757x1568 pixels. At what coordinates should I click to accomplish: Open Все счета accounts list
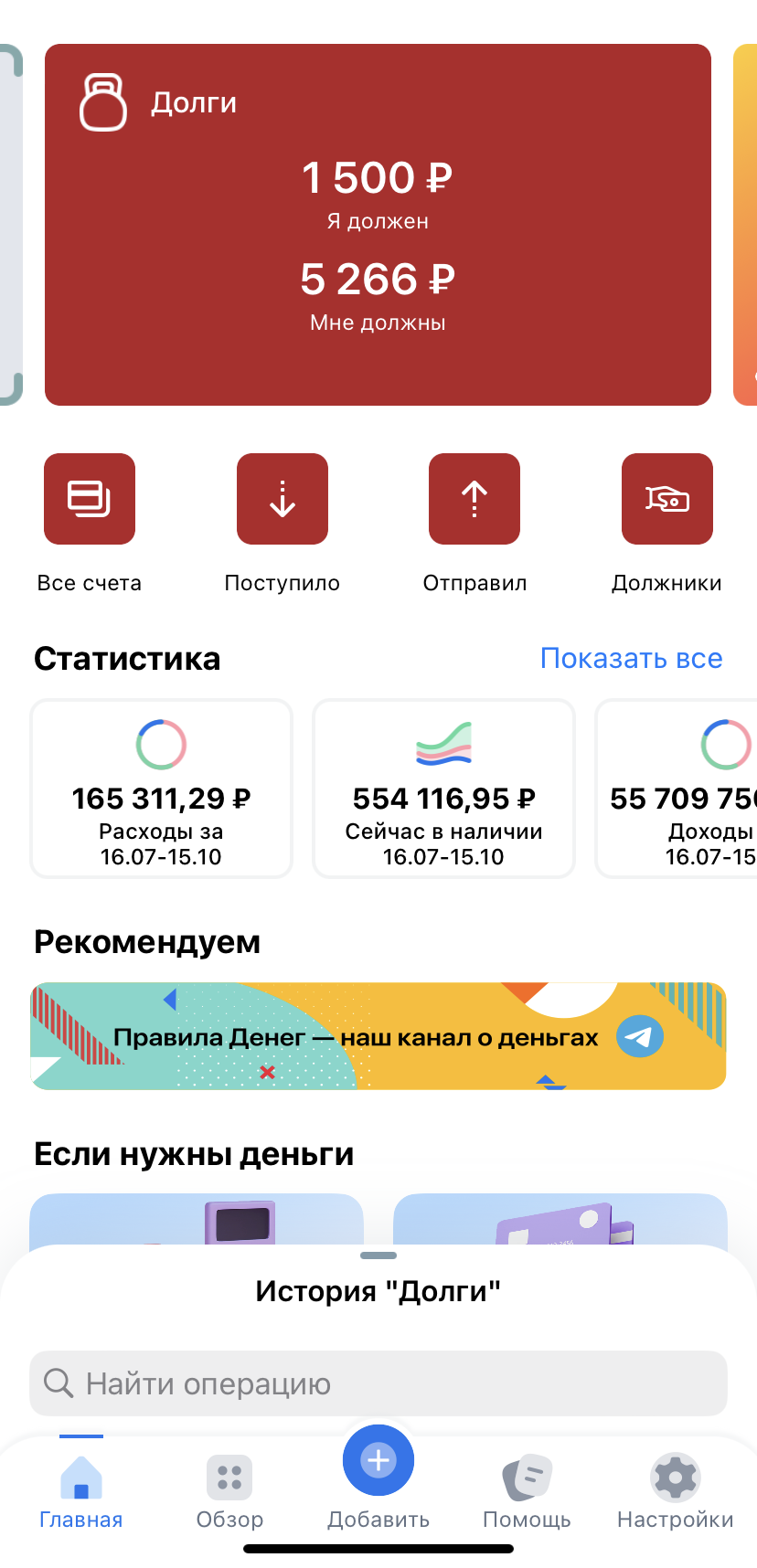pyautogui.click(x=90, y=500)
